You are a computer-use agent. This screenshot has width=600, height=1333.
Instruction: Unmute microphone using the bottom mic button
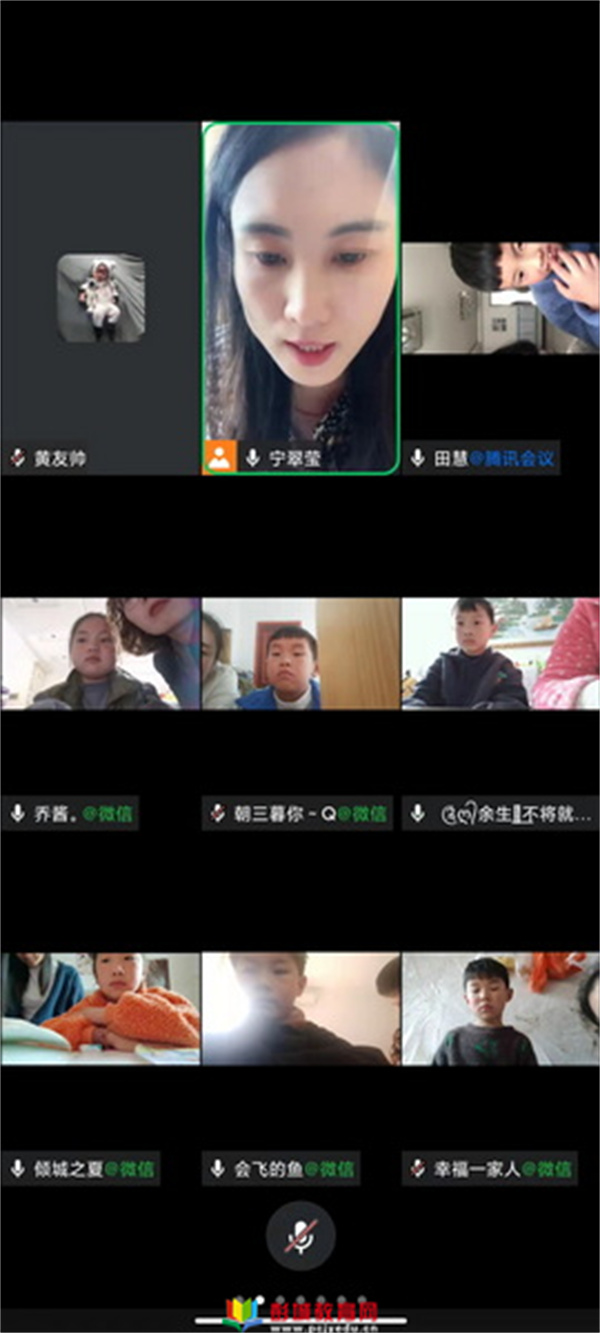click(300, 1236)
